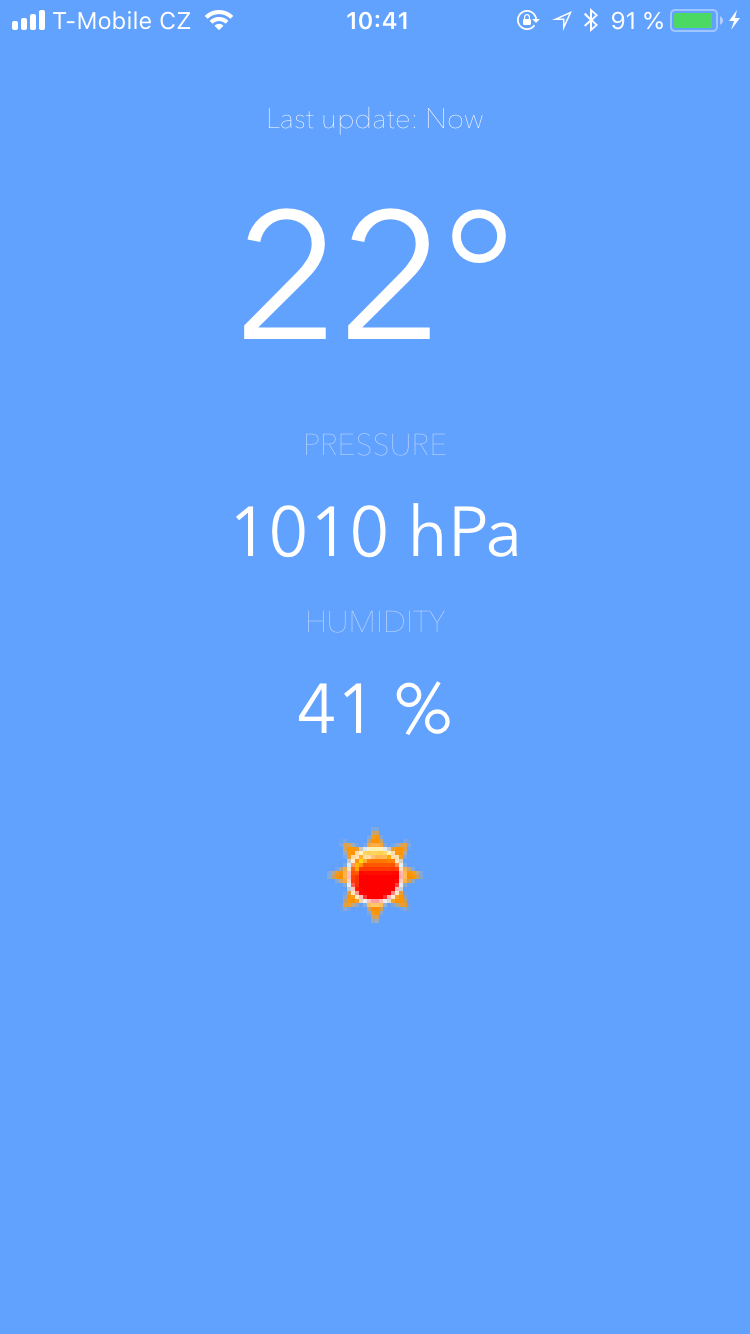The width and height of the screenshot is (750, 1334).
Task: Click the red center of the sun icon
Action: [x=375, y=875]
